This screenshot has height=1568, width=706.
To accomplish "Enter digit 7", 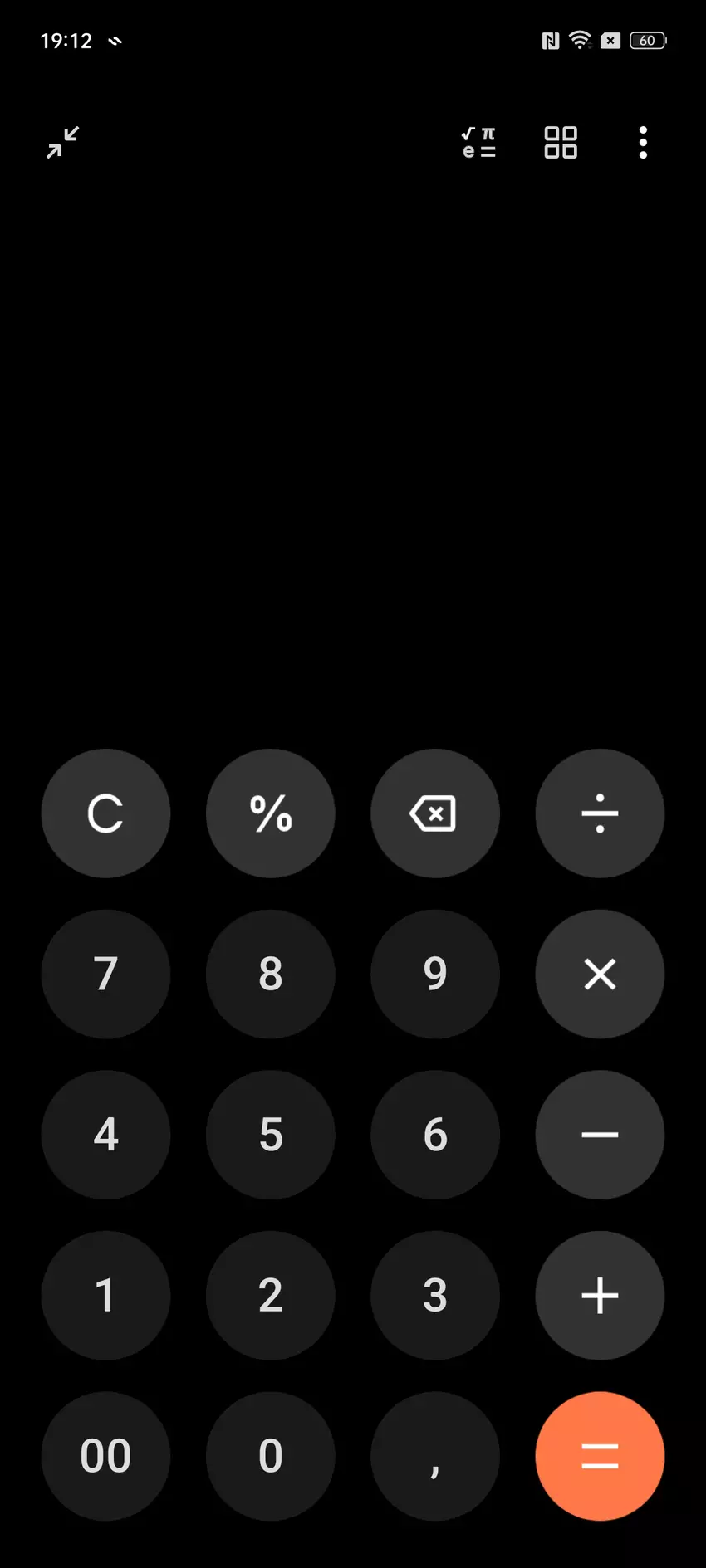I will [x=105, y=974].
